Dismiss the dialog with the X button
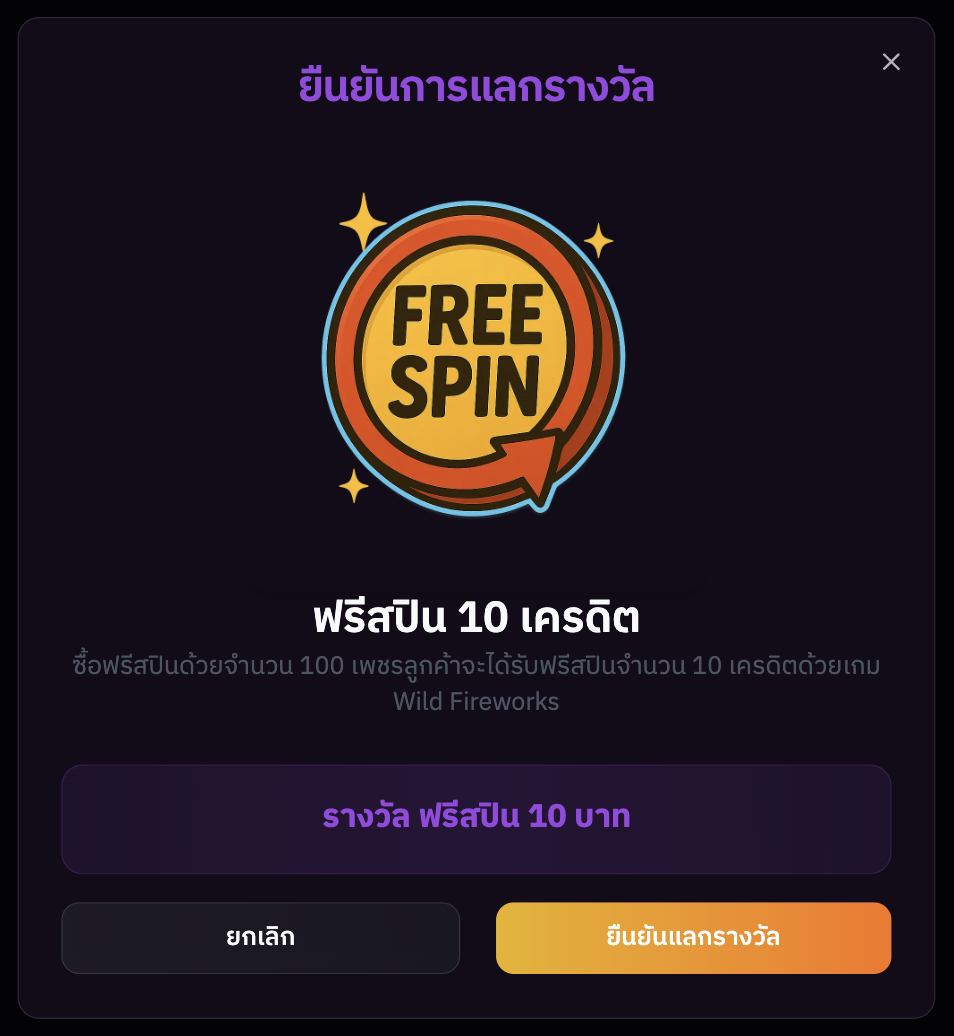The width and height of the screenshot is (954, 1036). point(891,62)
